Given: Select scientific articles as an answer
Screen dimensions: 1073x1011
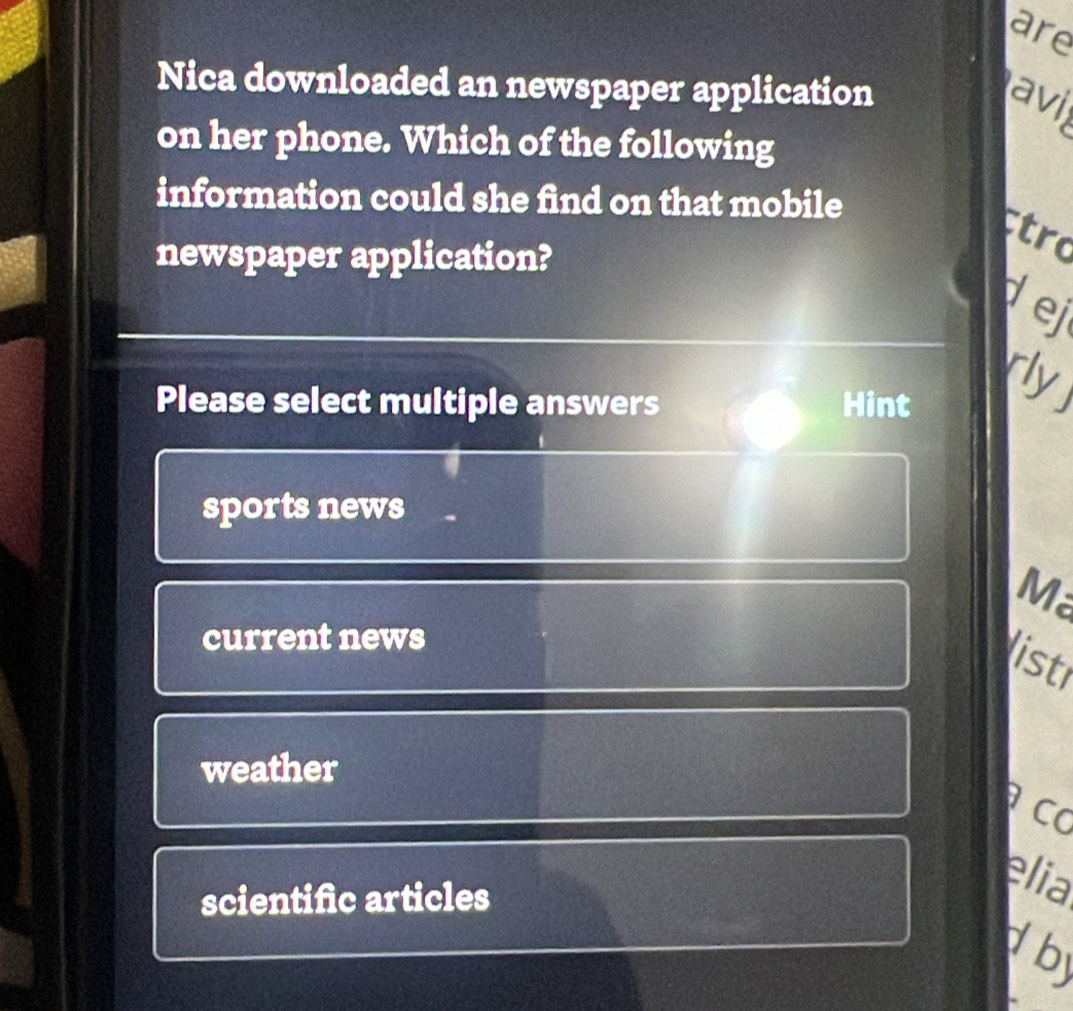Looking at the screenshot, I should click(531, 899).
